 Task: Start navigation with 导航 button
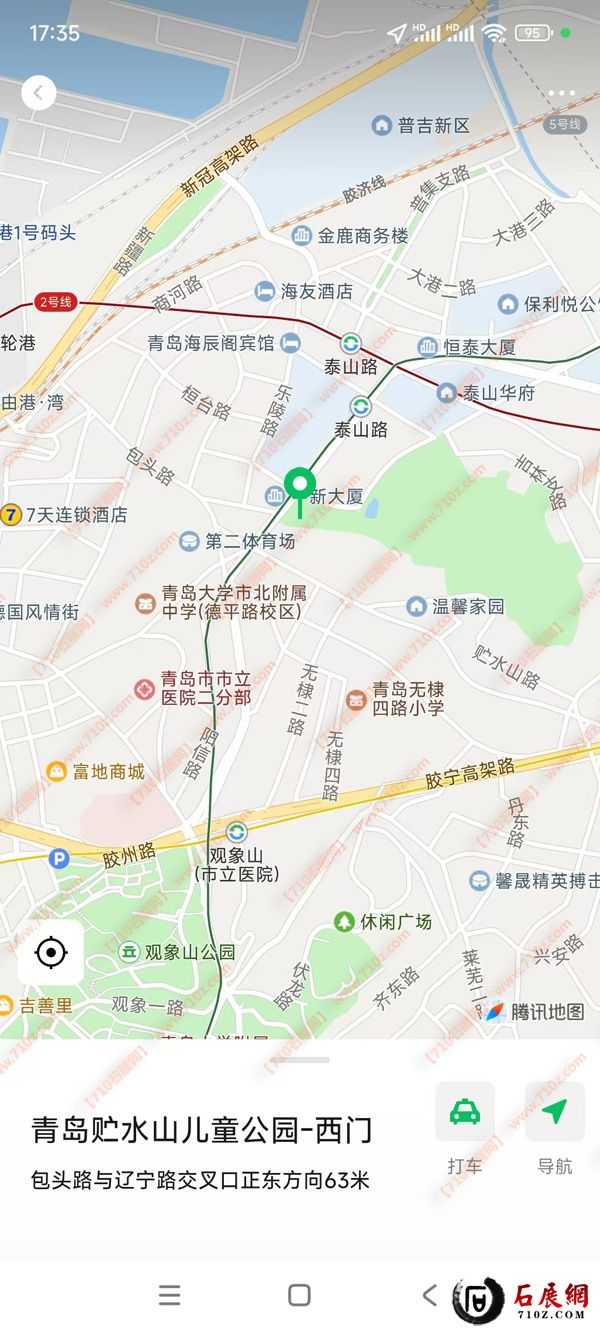[555, 1129]
